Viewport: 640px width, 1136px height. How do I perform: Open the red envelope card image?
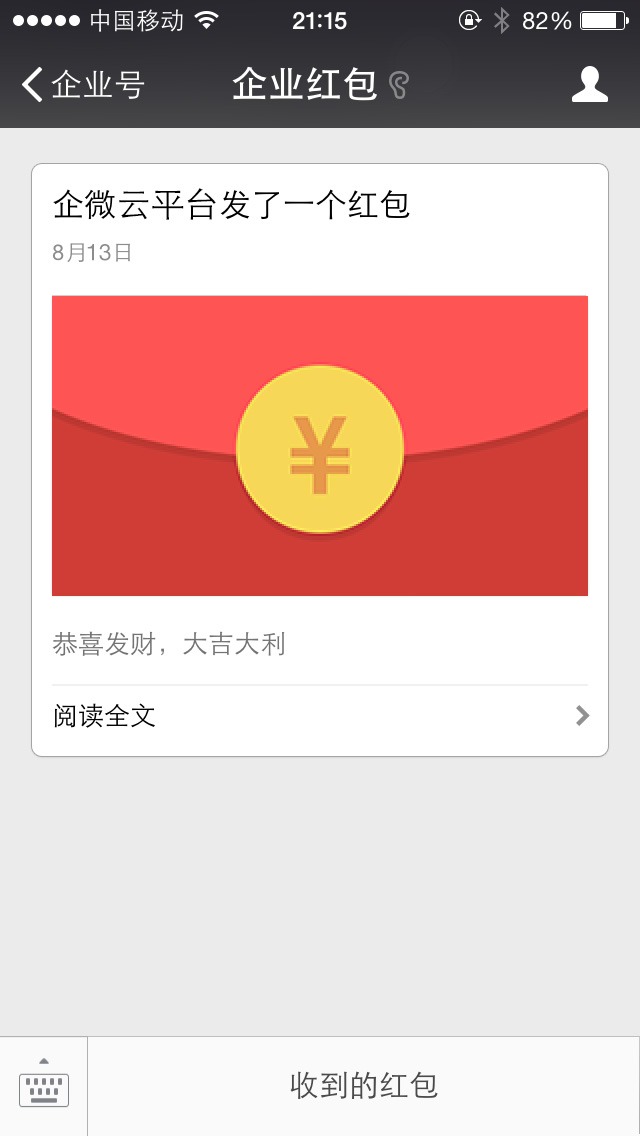[320, 446]
